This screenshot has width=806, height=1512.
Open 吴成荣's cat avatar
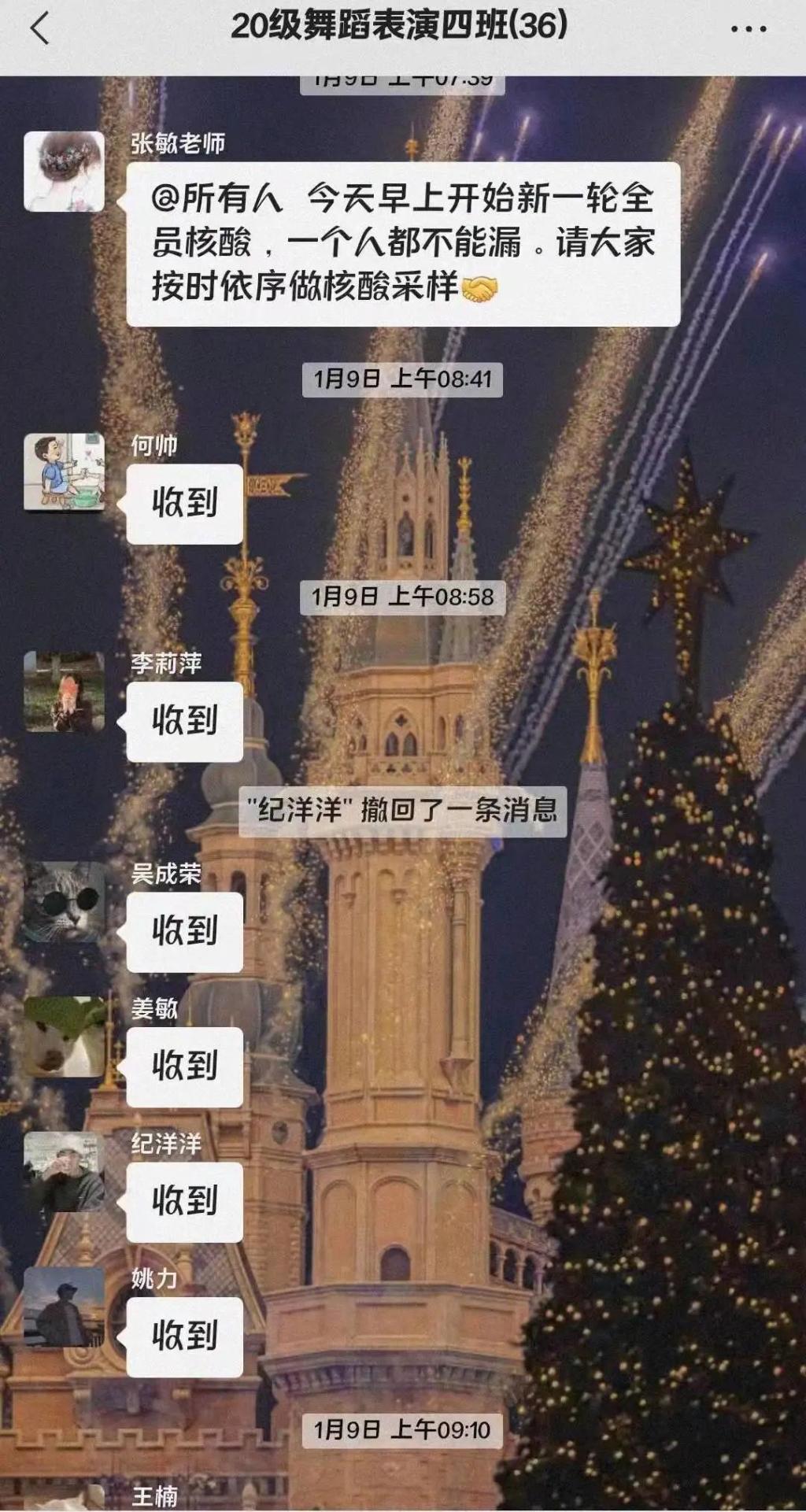(65, 902)
